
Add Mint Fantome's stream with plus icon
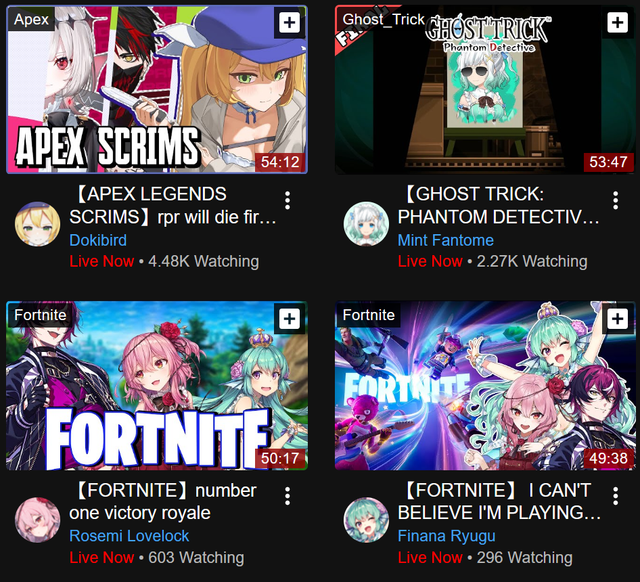[617, 22]
